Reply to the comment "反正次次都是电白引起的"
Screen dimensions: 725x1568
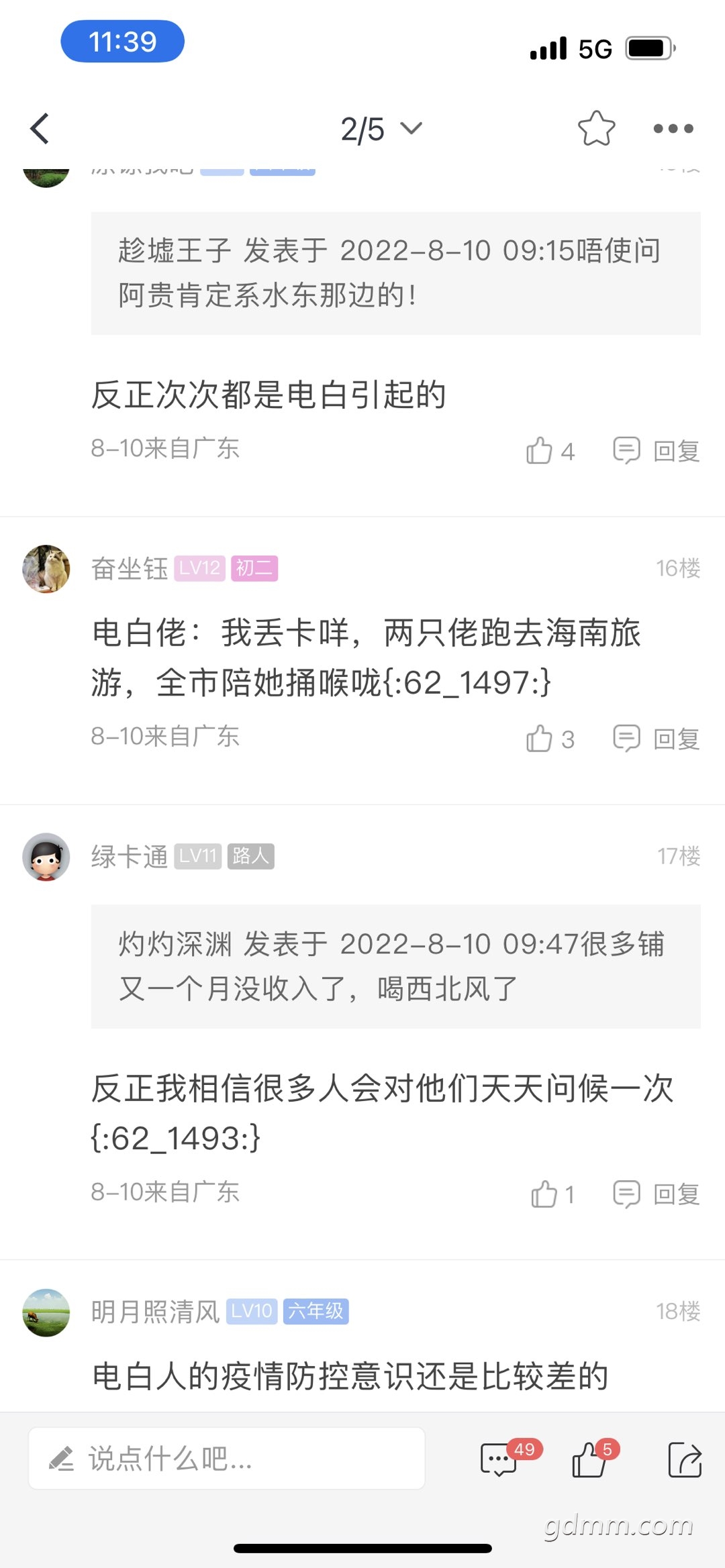click(657, 451)
